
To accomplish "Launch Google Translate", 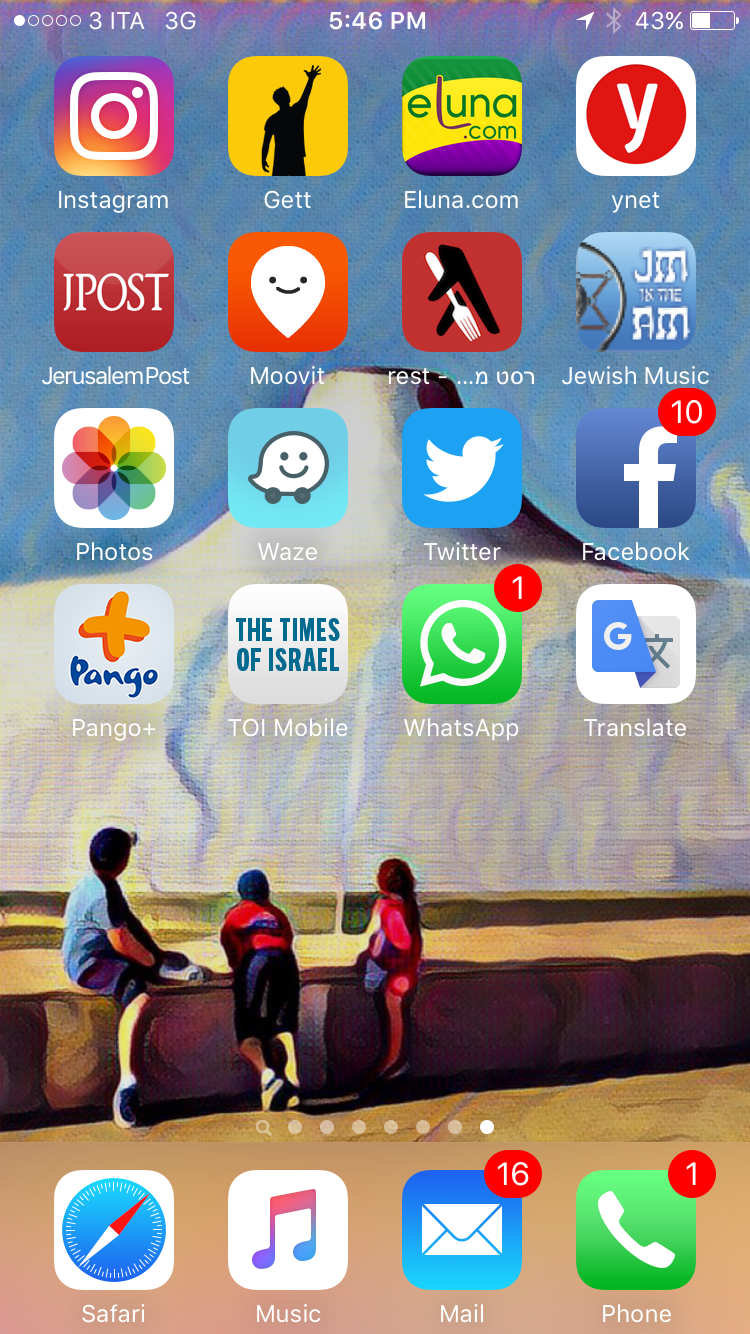I will [x=636, y=644].
